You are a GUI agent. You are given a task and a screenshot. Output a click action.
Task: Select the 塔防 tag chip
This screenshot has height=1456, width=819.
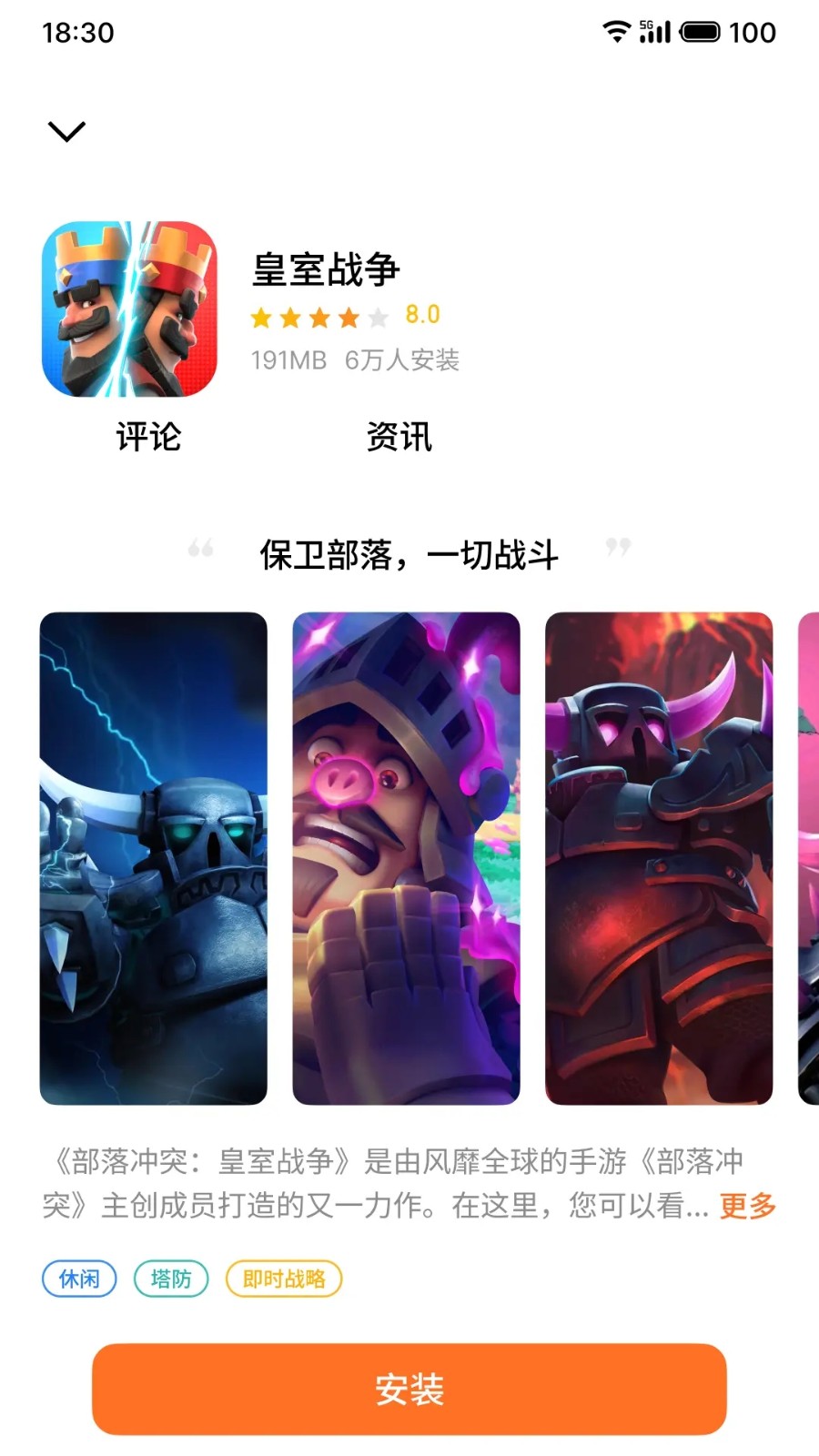pos(171,1279)
